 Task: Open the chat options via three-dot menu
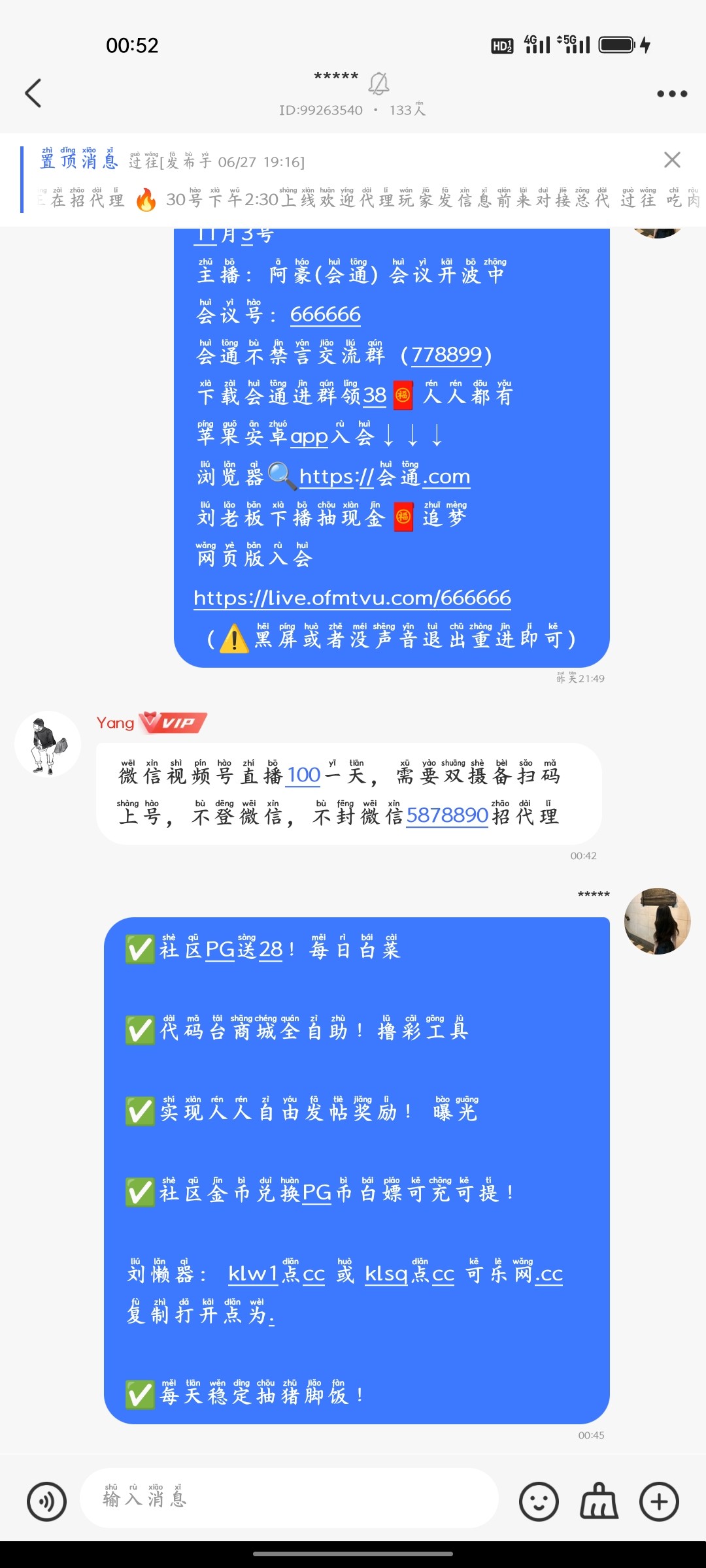coord(672,93)
